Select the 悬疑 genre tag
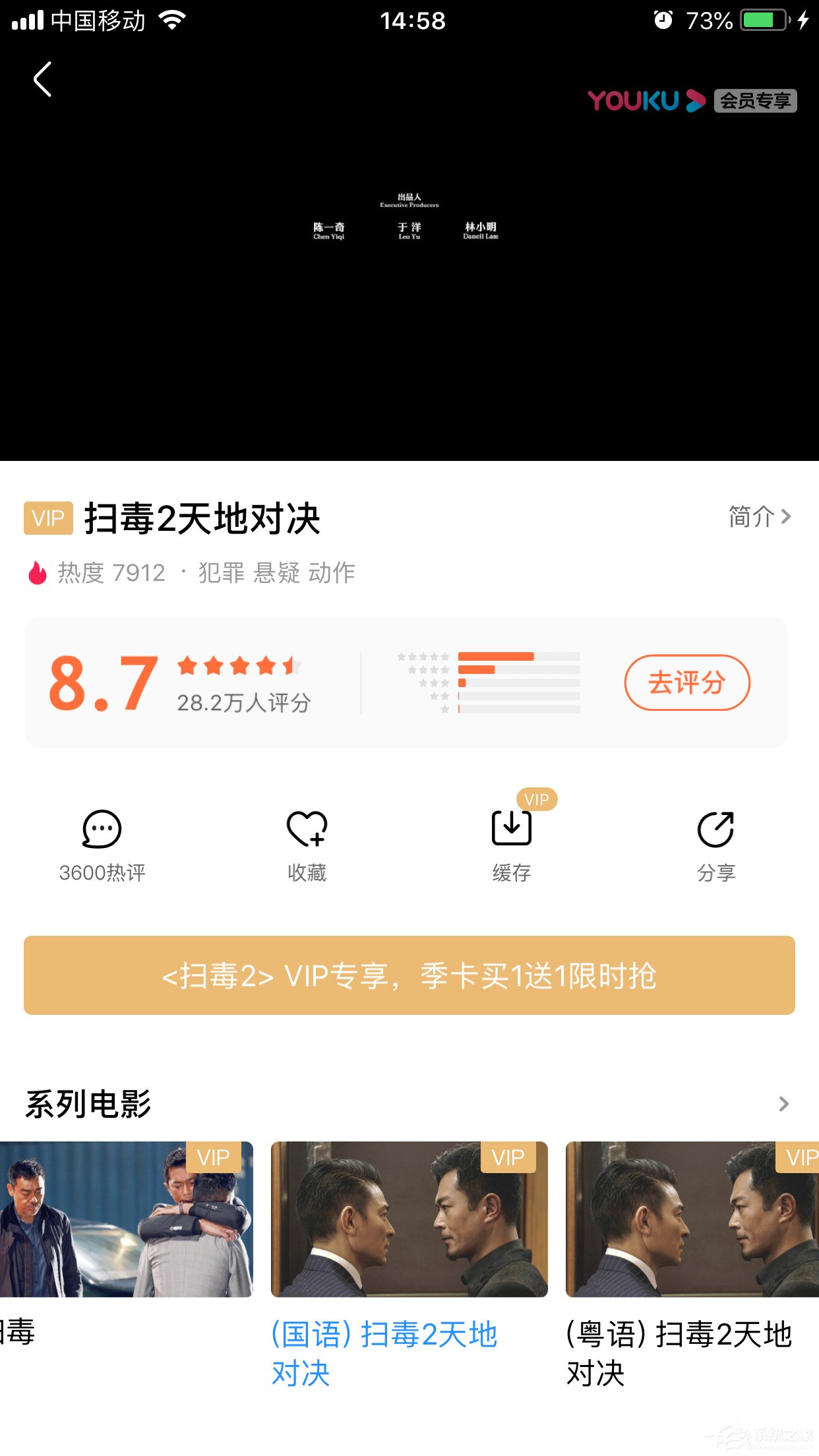Image resolution: width=819 pixels, height=1456 pixels. click(278, 574)
